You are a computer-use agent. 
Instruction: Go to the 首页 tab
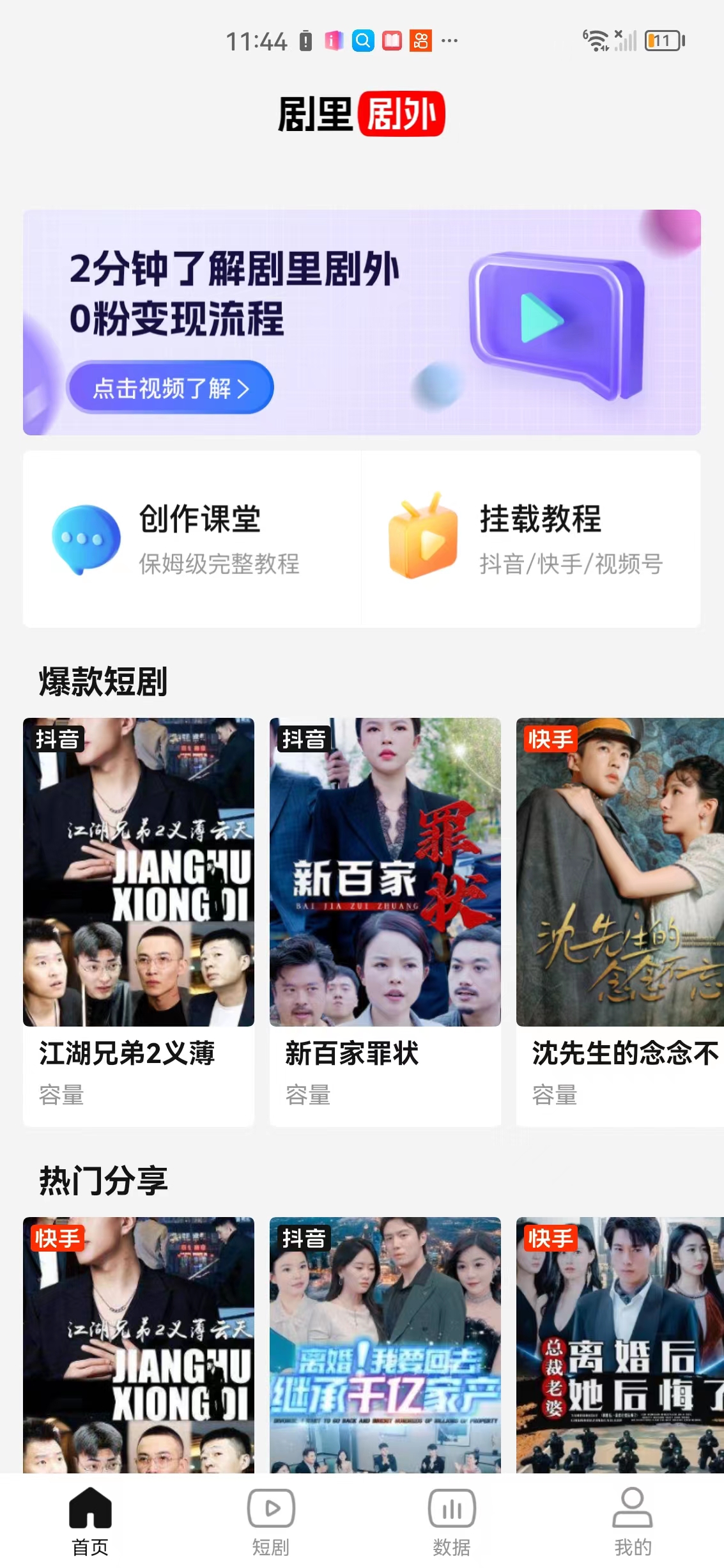point(90,1521)
